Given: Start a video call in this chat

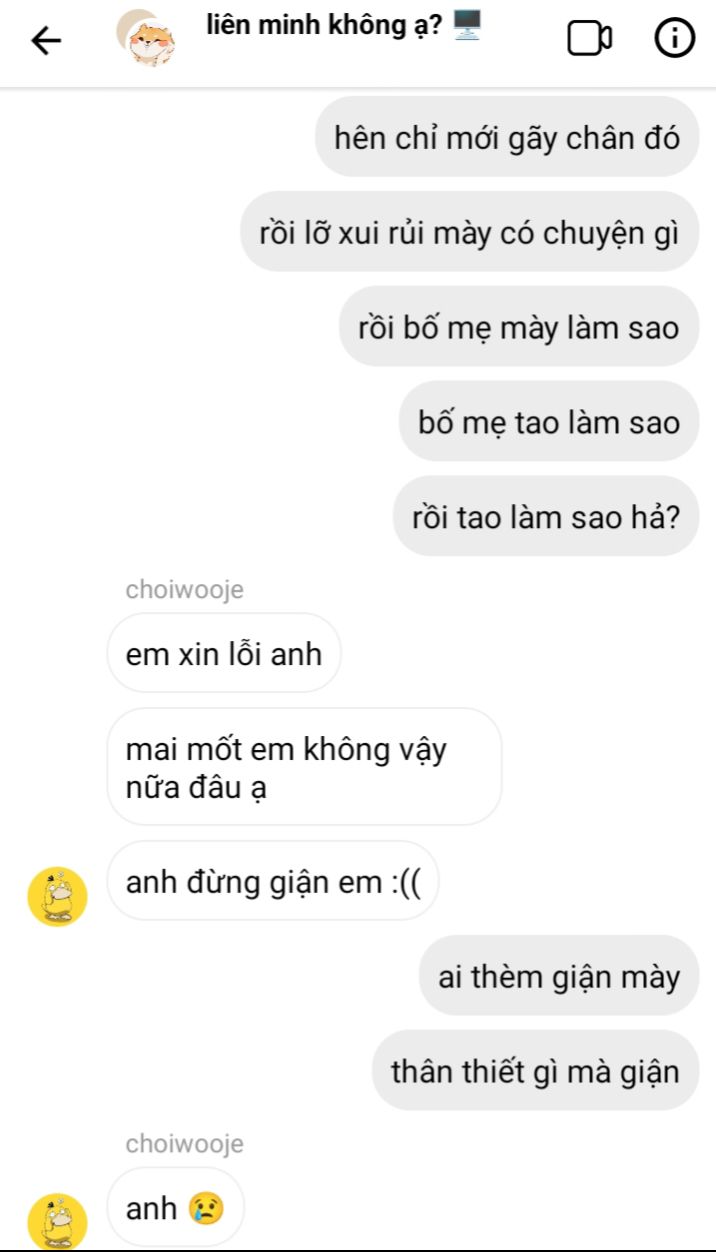Looking at the screenshot, I should point(589,39).
